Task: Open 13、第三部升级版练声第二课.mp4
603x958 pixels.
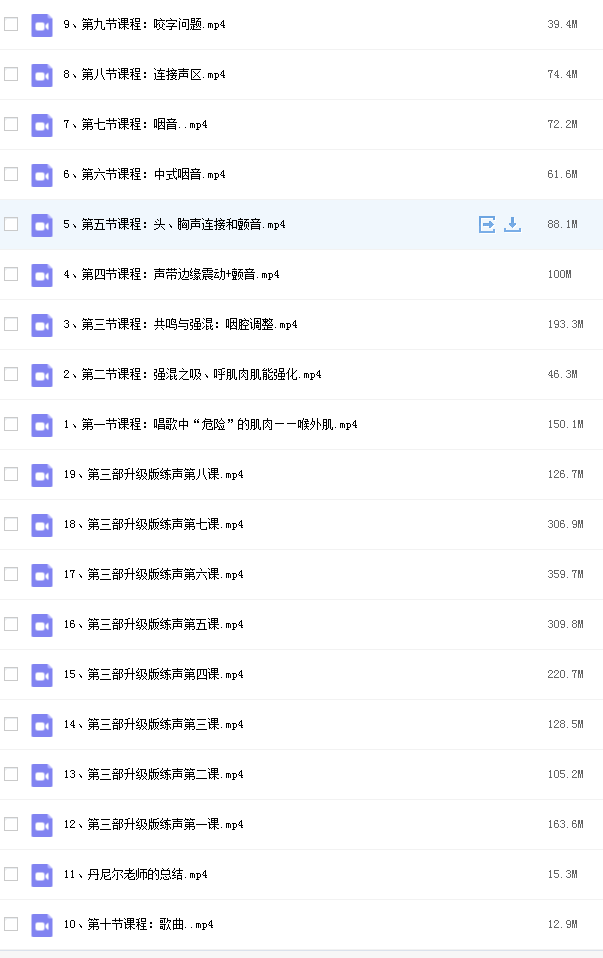Action: click(x=153, y=774)
